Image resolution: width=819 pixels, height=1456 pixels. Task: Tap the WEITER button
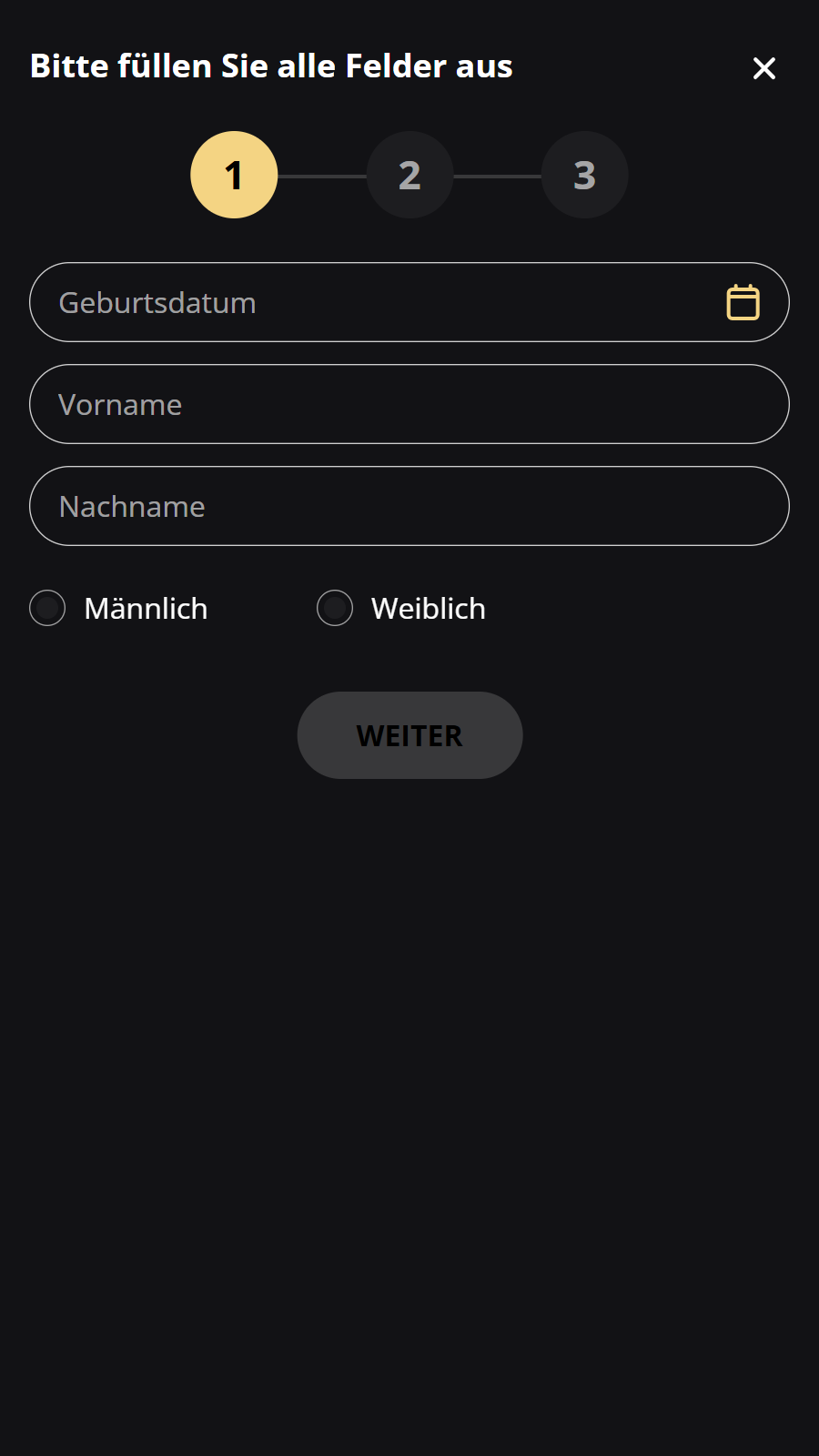[409, 735]
